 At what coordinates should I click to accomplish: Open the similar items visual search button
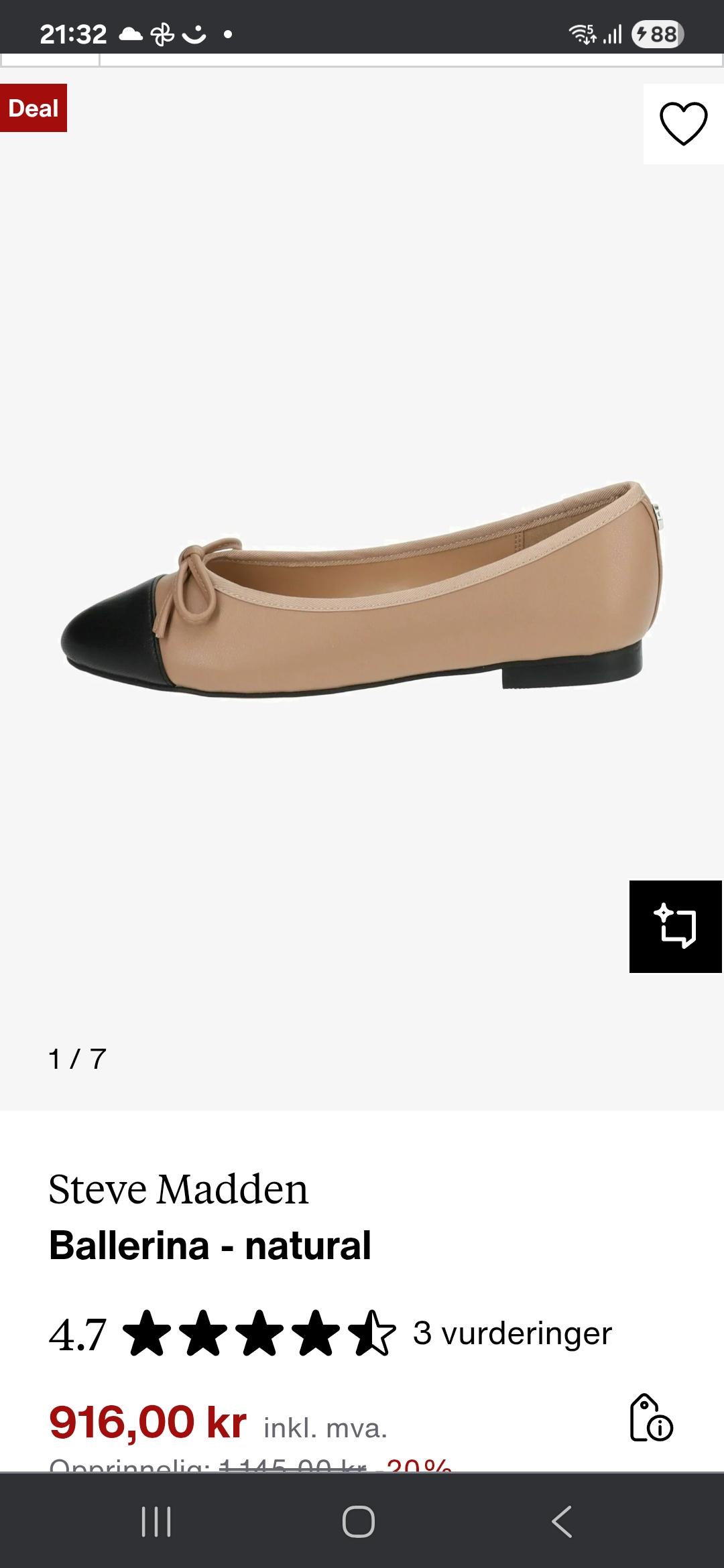tap(676, 927)
